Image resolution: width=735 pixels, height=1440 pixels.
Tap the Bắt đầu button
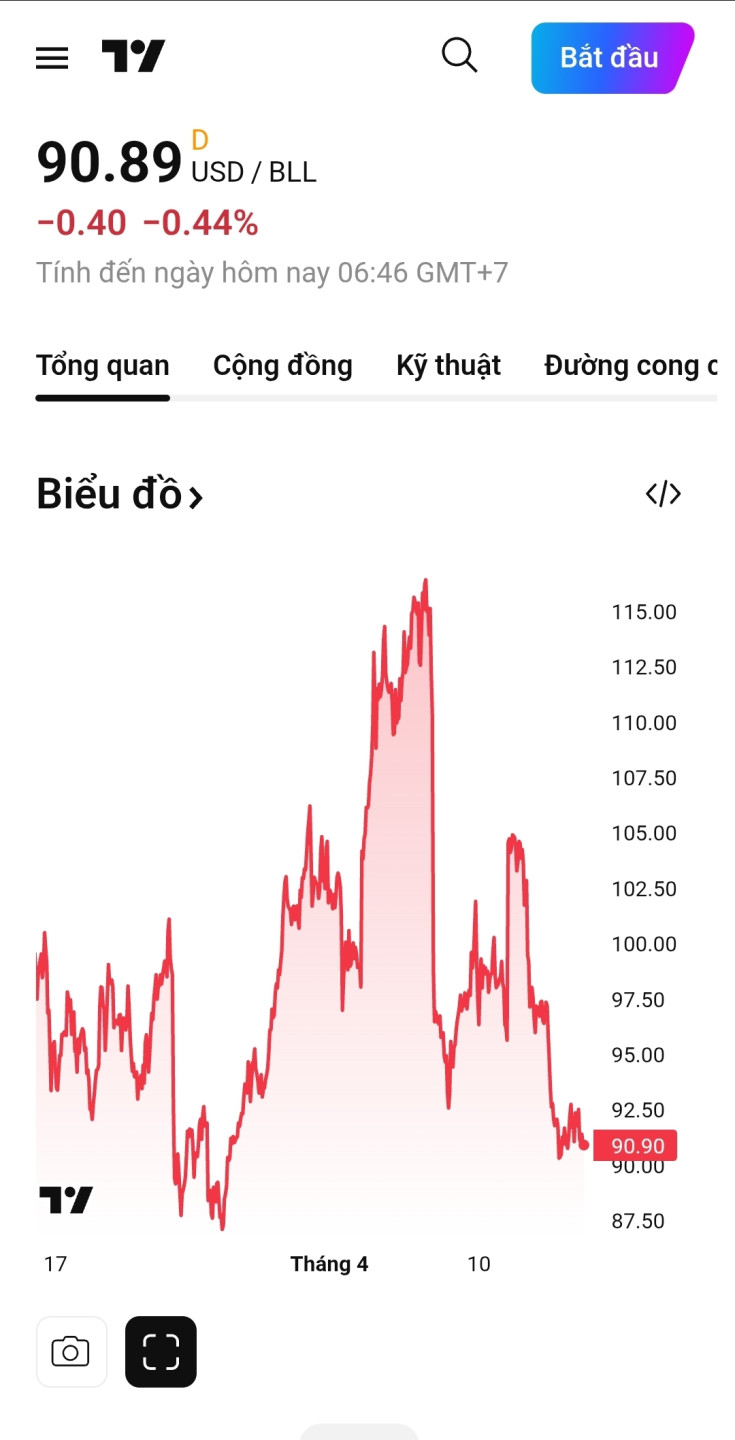[612, 58]
